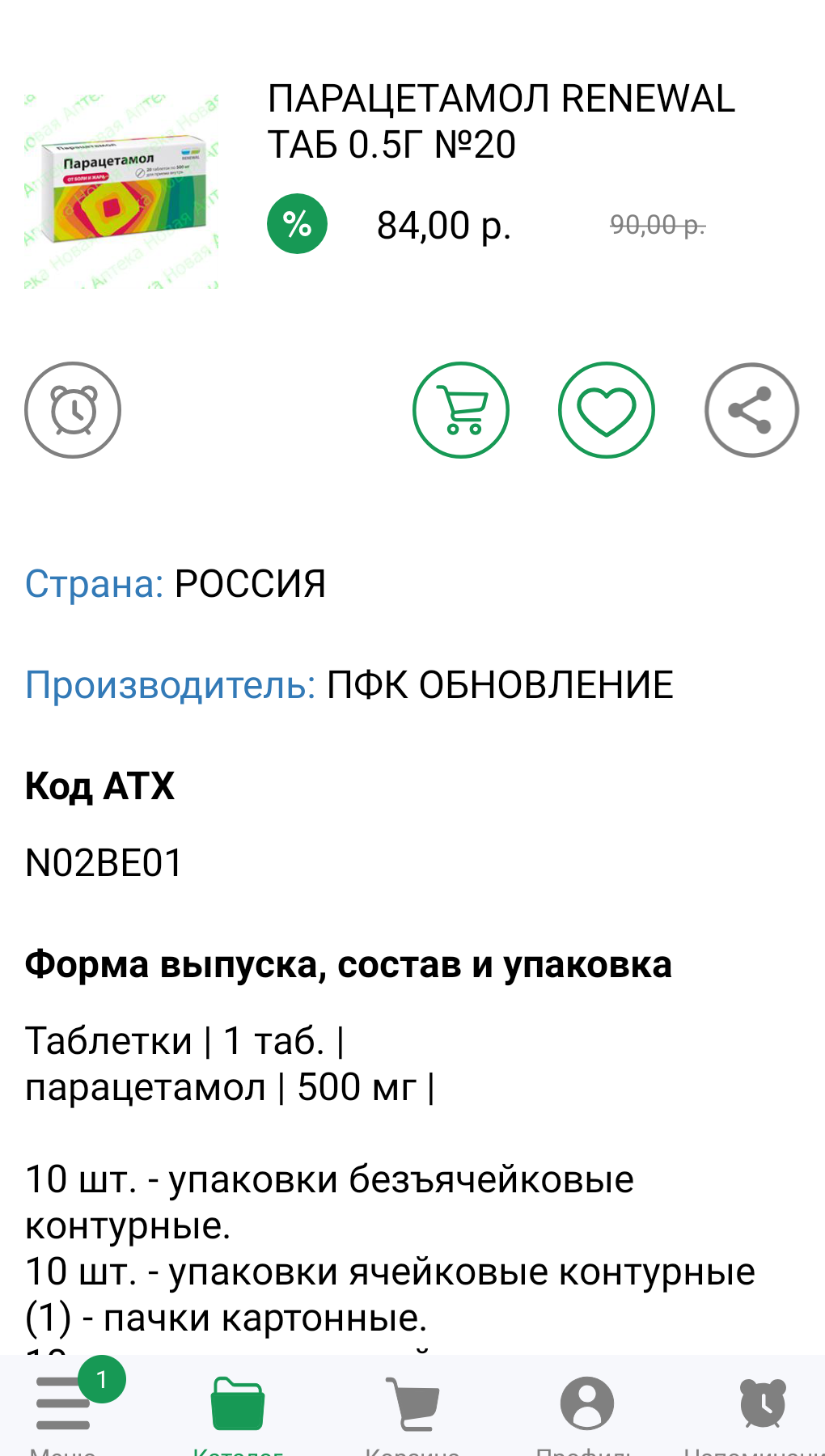Go to the Корзина tab
This screenshot has height=1456, width=825.
pyautogui.click(x=412, y=1406)
